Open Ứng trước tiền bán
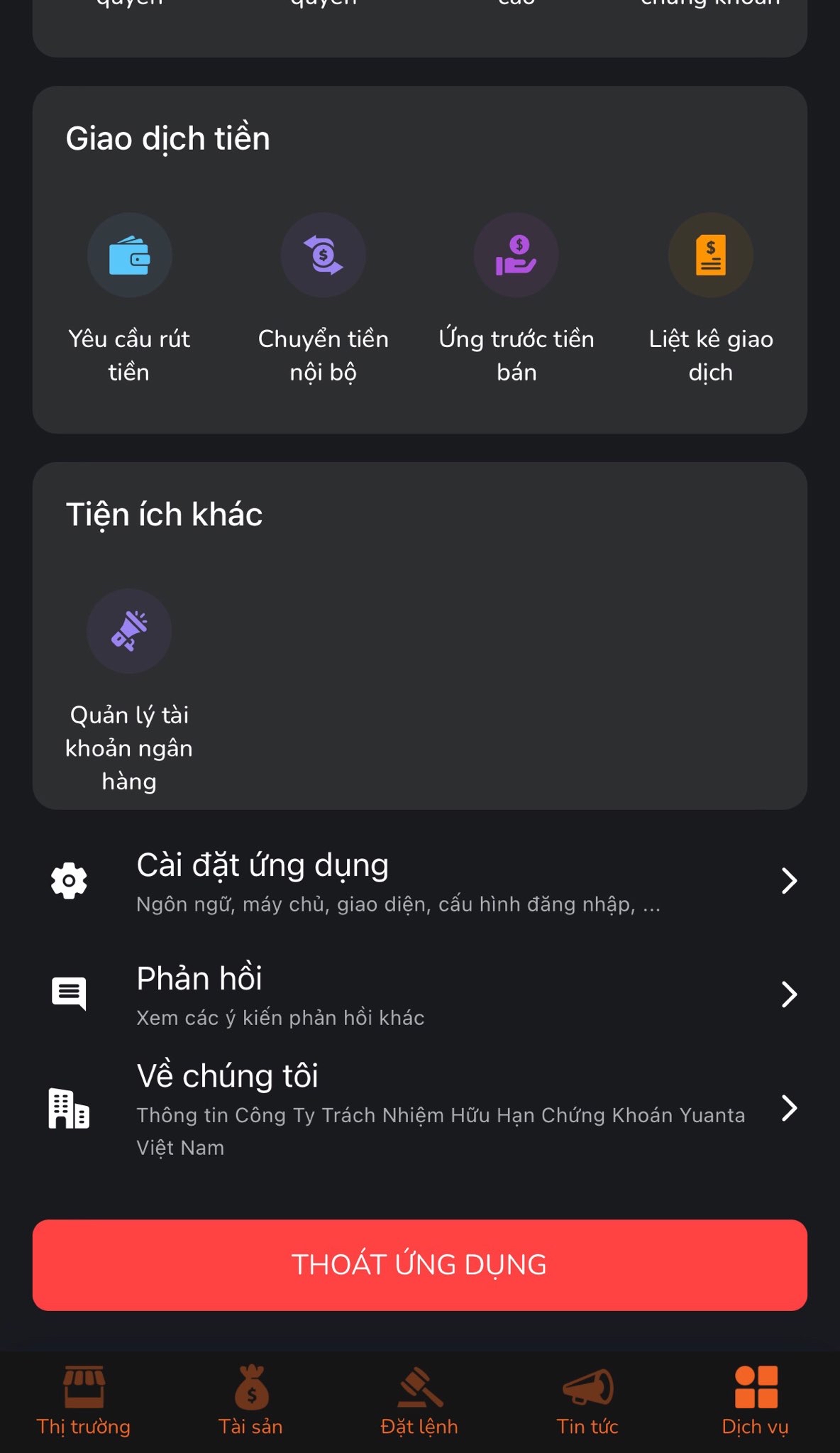The height and width of the screenshot is (1453, 840). [x=516, y=298]
